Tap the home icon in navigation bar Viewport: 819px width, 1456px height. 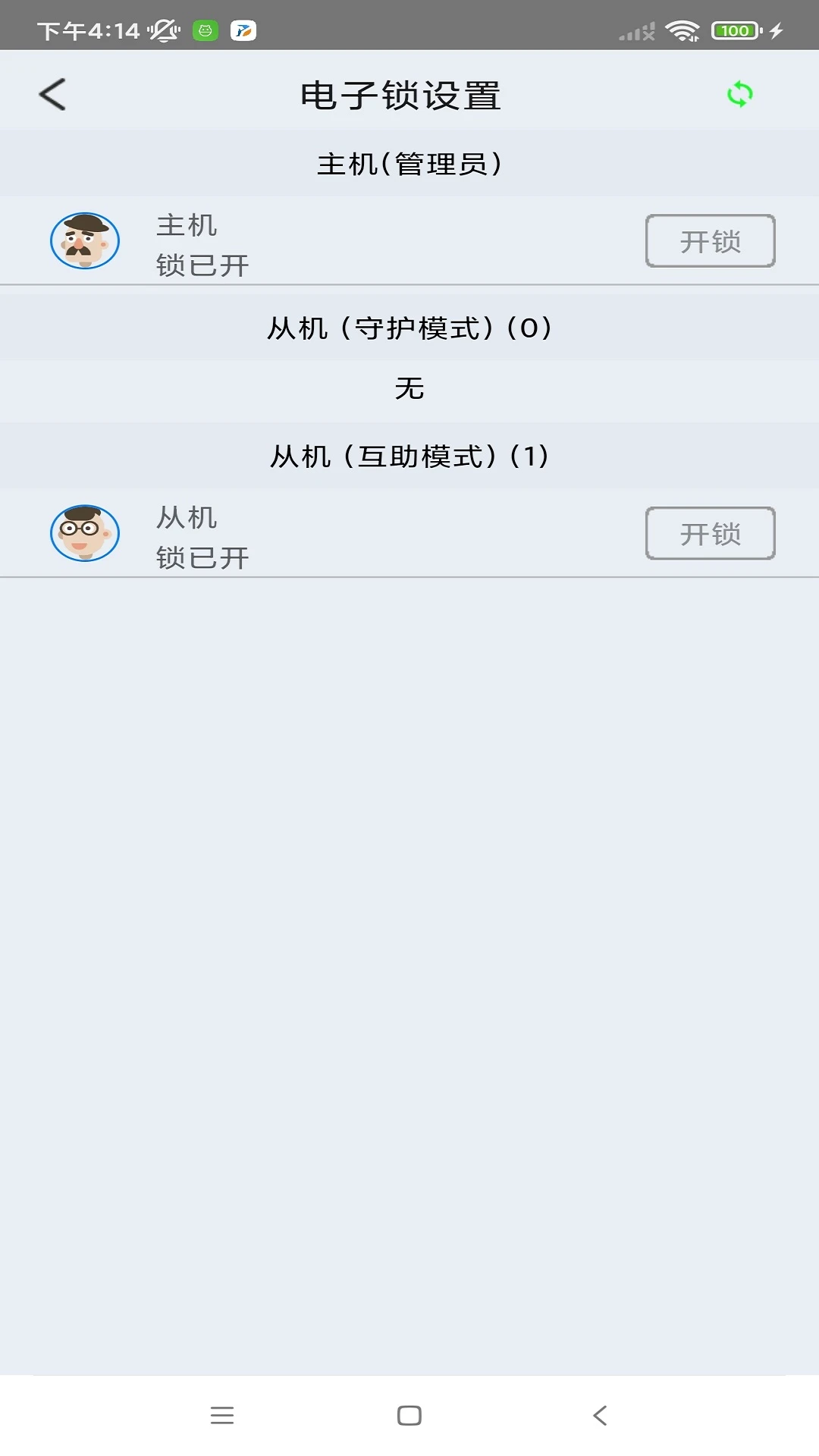click(x=409, y=1415)
